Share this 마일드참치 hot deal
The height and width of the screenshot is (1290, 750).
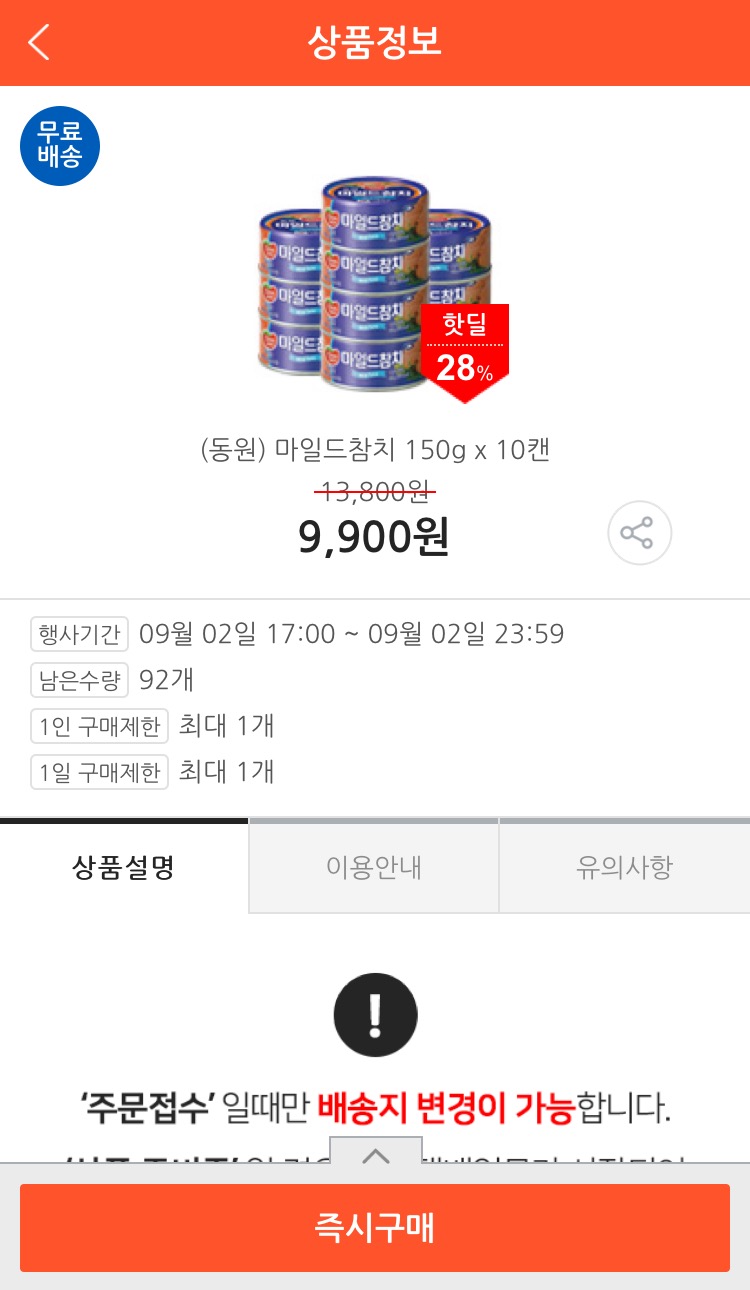[x=639, y=533]
